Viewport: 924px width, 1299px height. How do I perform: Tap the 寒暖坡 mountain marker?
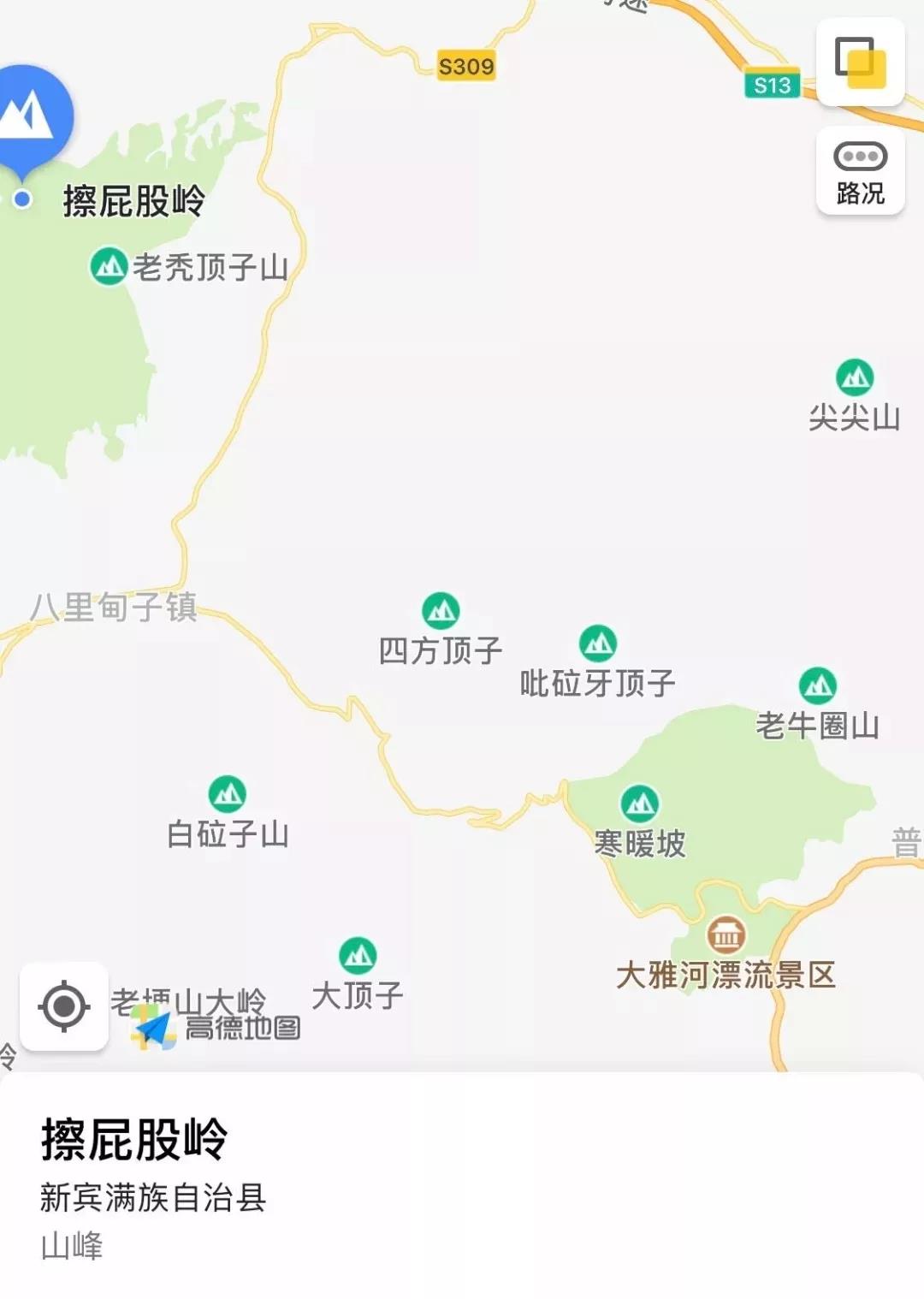(639, 804)
